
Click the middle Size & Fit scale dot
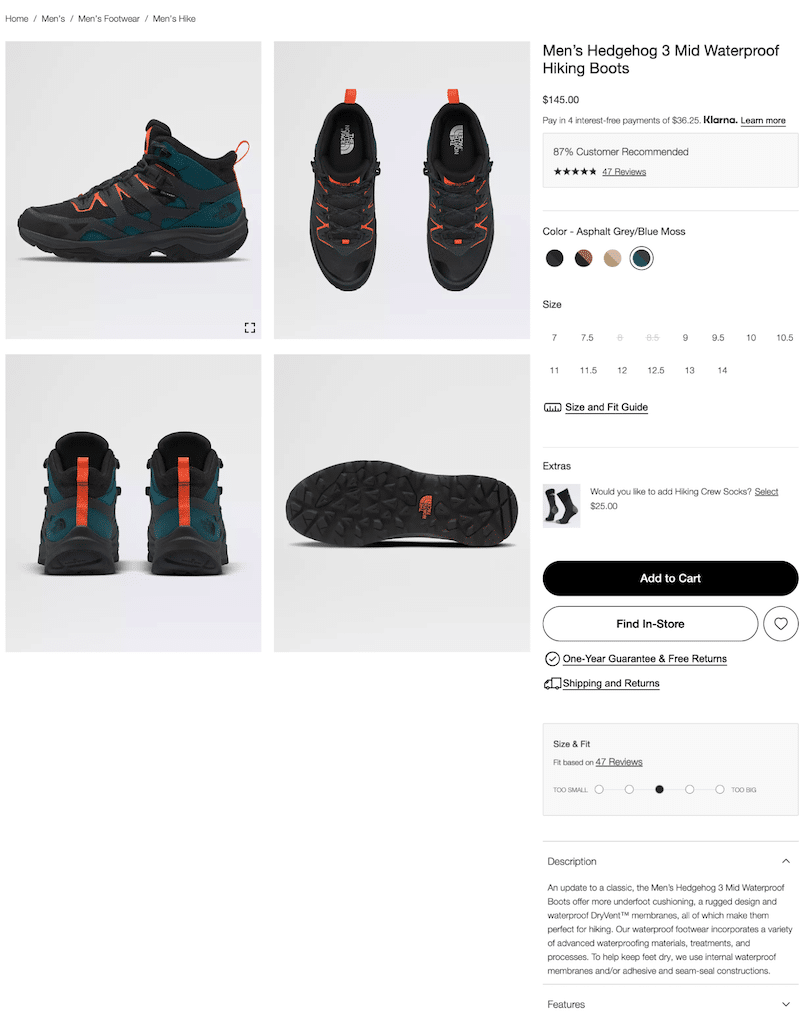[x=659, y=789]
